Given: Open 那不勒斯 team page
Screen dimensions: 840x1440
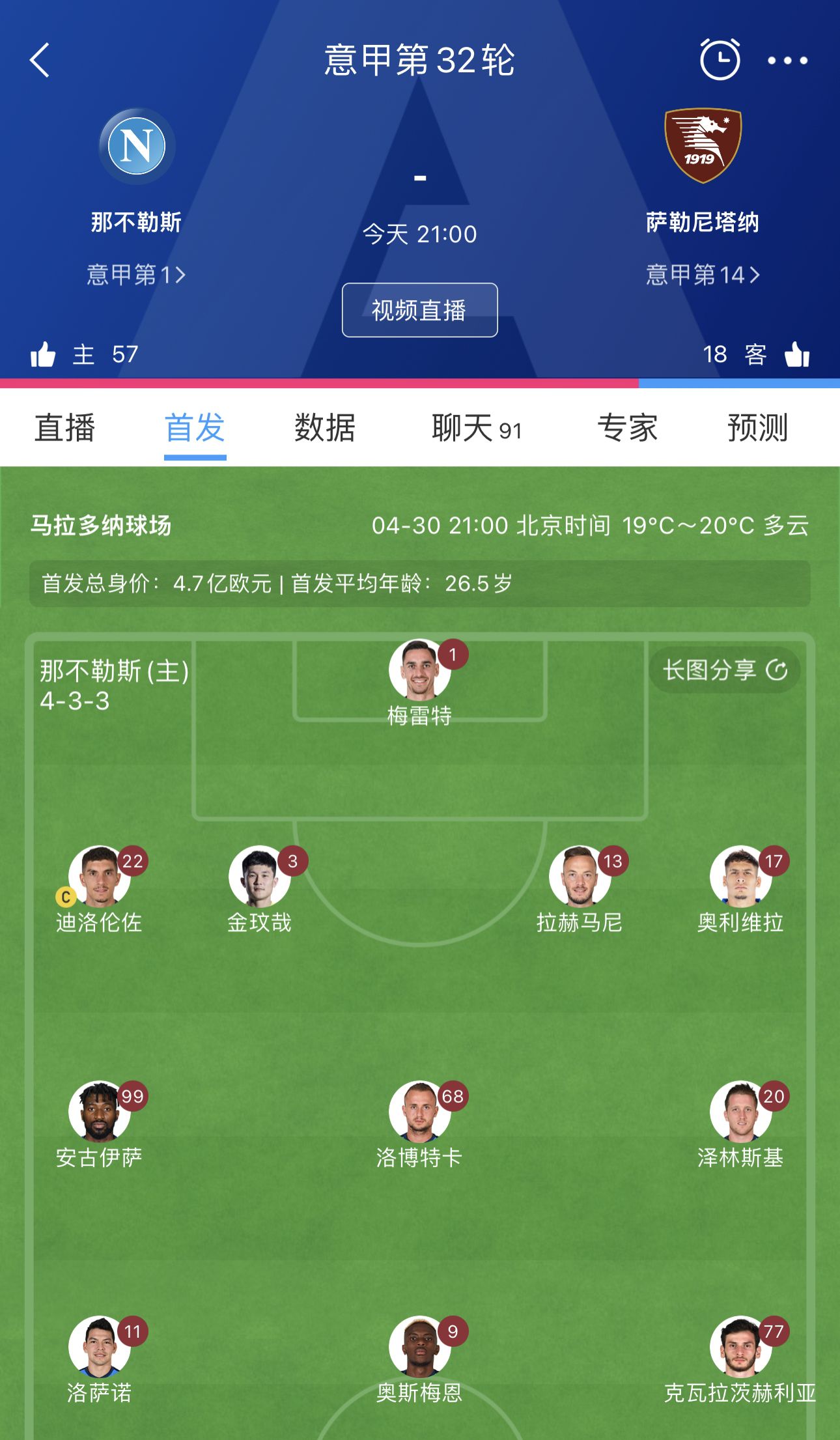Looking at the screenshot, I should point(137,147).
